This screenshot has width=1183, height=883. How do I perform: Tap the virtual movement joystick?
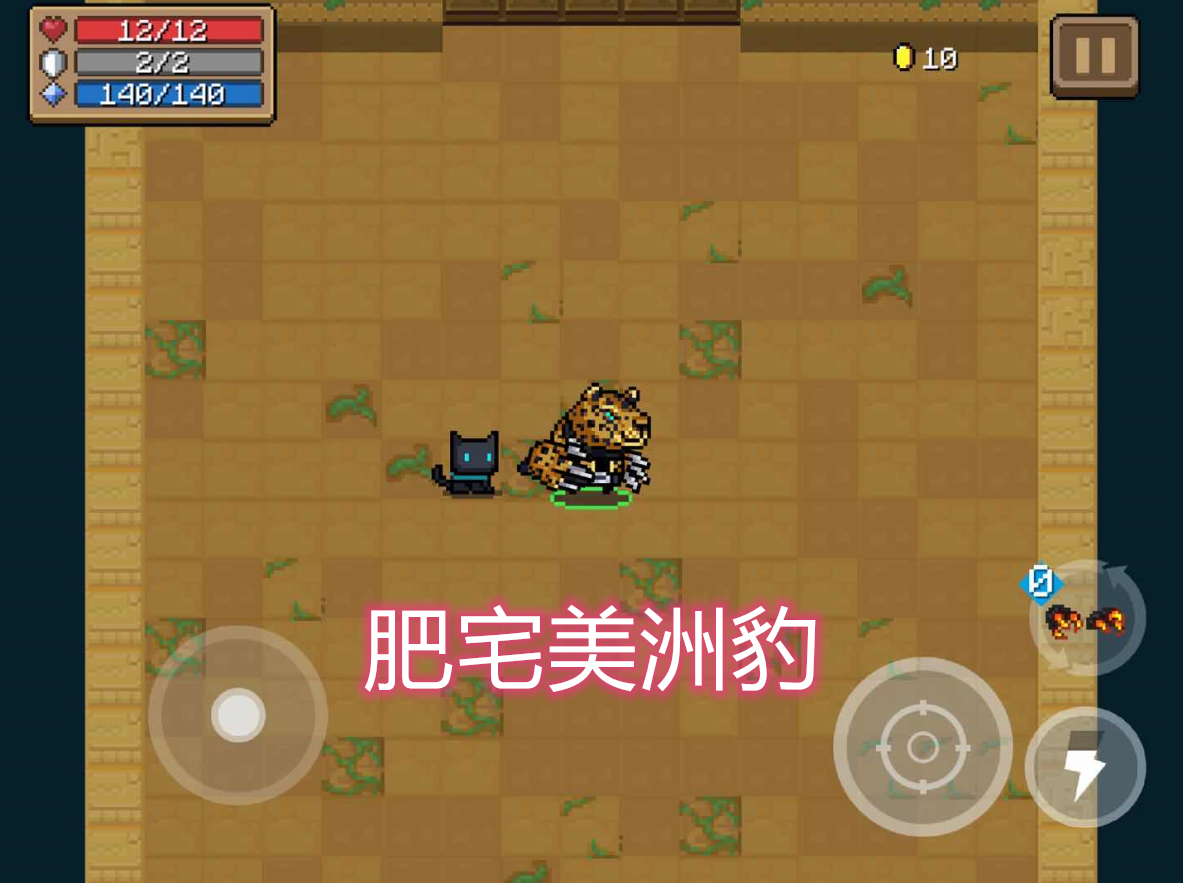coord(238,715)
